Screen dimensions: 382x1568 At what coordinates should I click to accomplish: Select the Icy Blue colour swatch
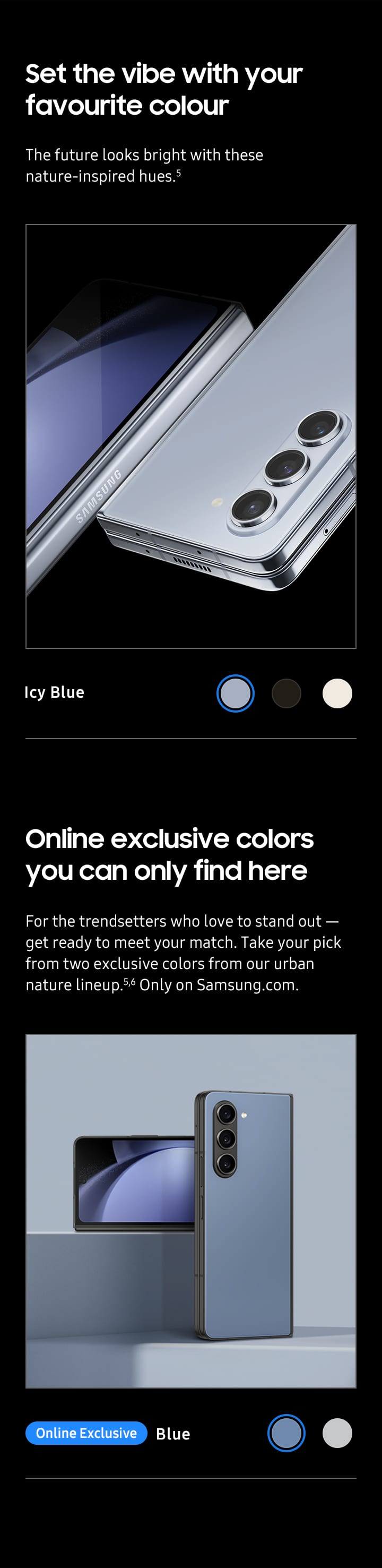pyautogui.click(x=235, y=693)
